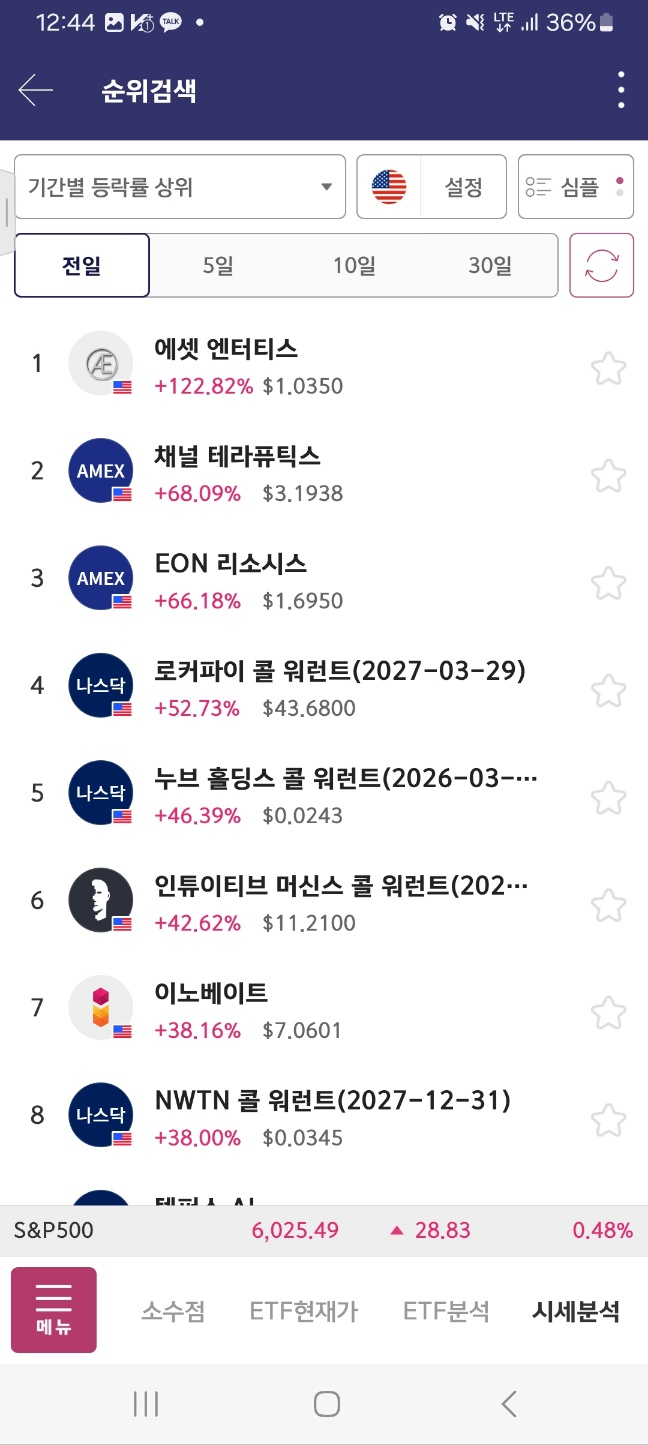Switch to the 10일 period tab
648x1445 pixels.
[x=354, y=266]
